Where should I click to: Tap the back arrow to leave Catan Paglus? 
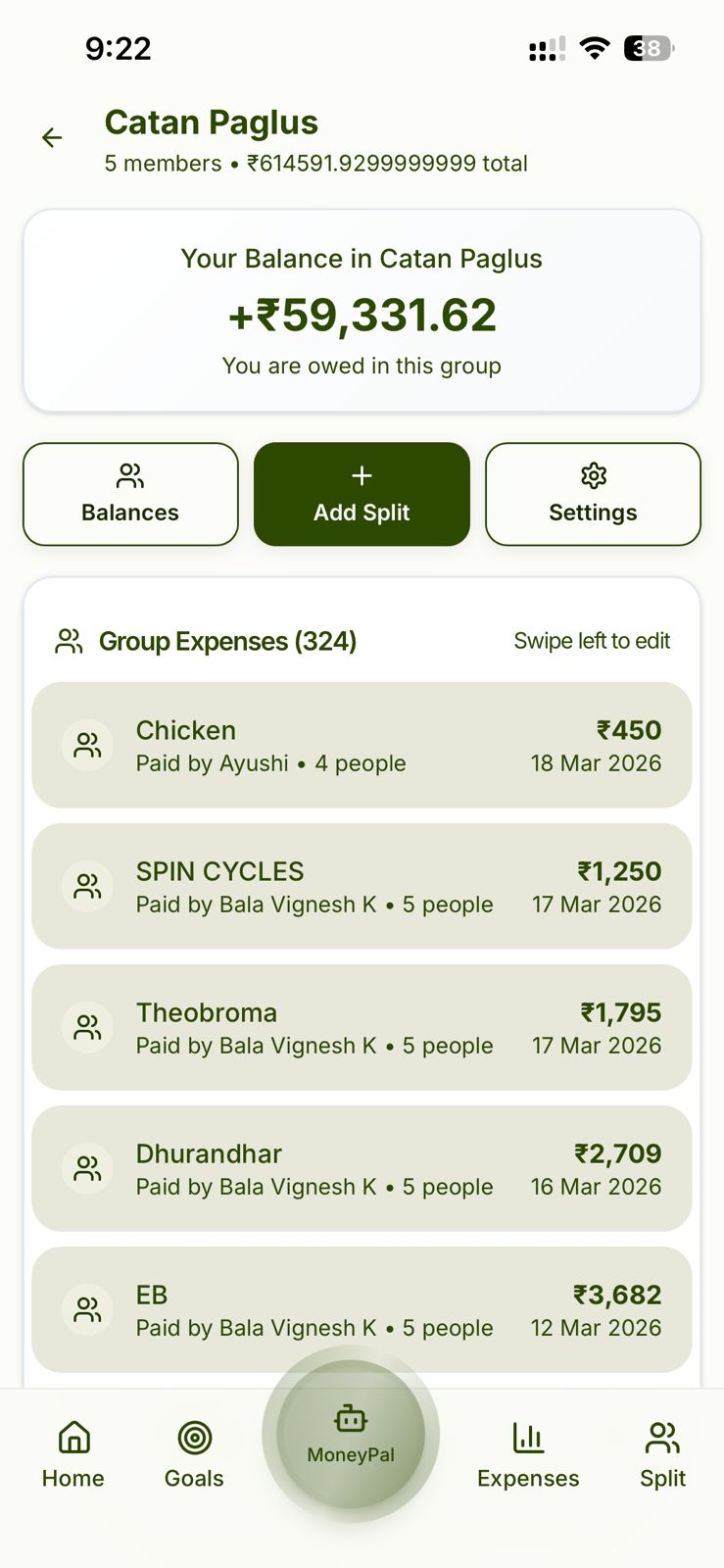click(52, 137)
